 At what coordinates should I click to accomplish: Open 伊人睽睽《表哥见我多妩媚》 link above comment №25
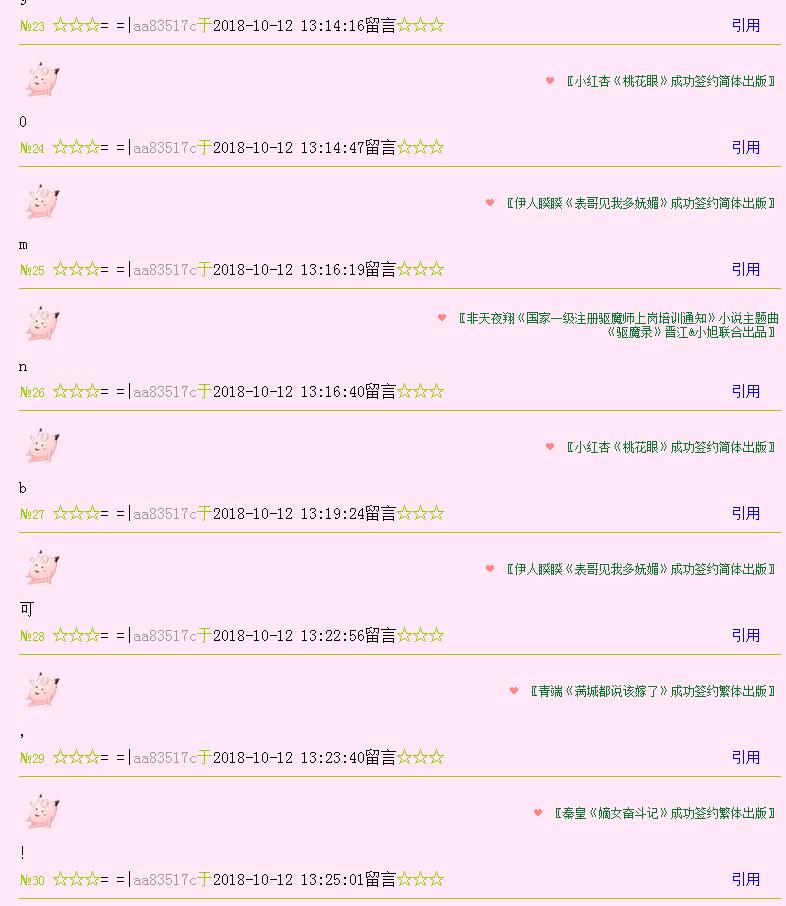tap(641, 204)
